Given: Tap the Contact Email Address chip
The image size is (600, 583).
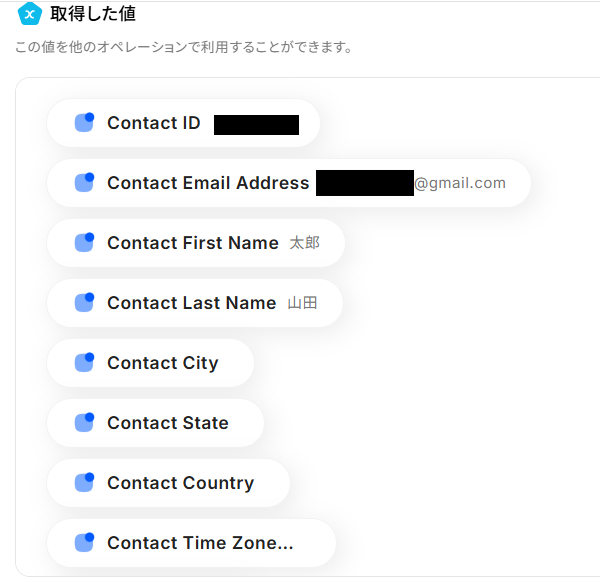Looking at the screenshot, I should [x=288, y=183].
